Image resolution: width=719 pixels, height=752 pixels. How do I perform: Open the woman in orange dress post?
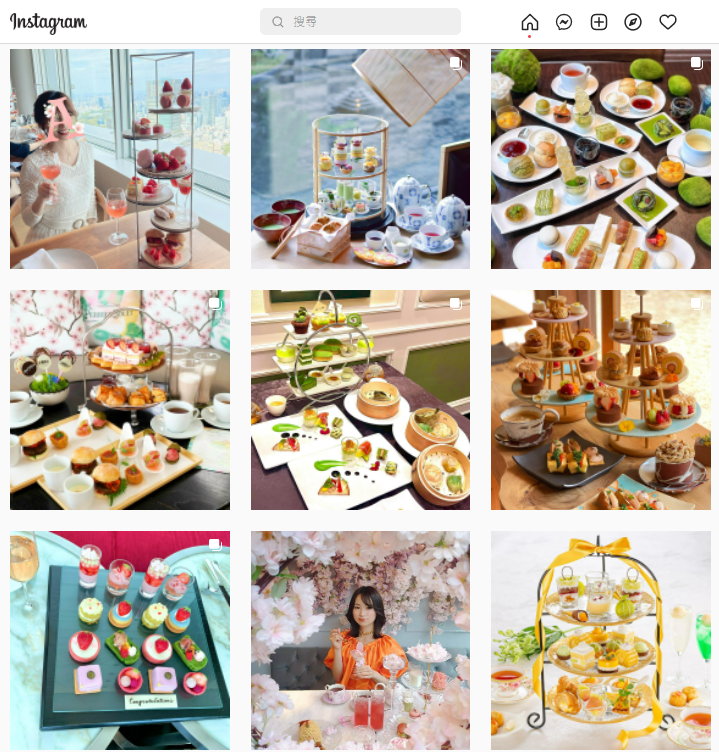tap(360, 640)
